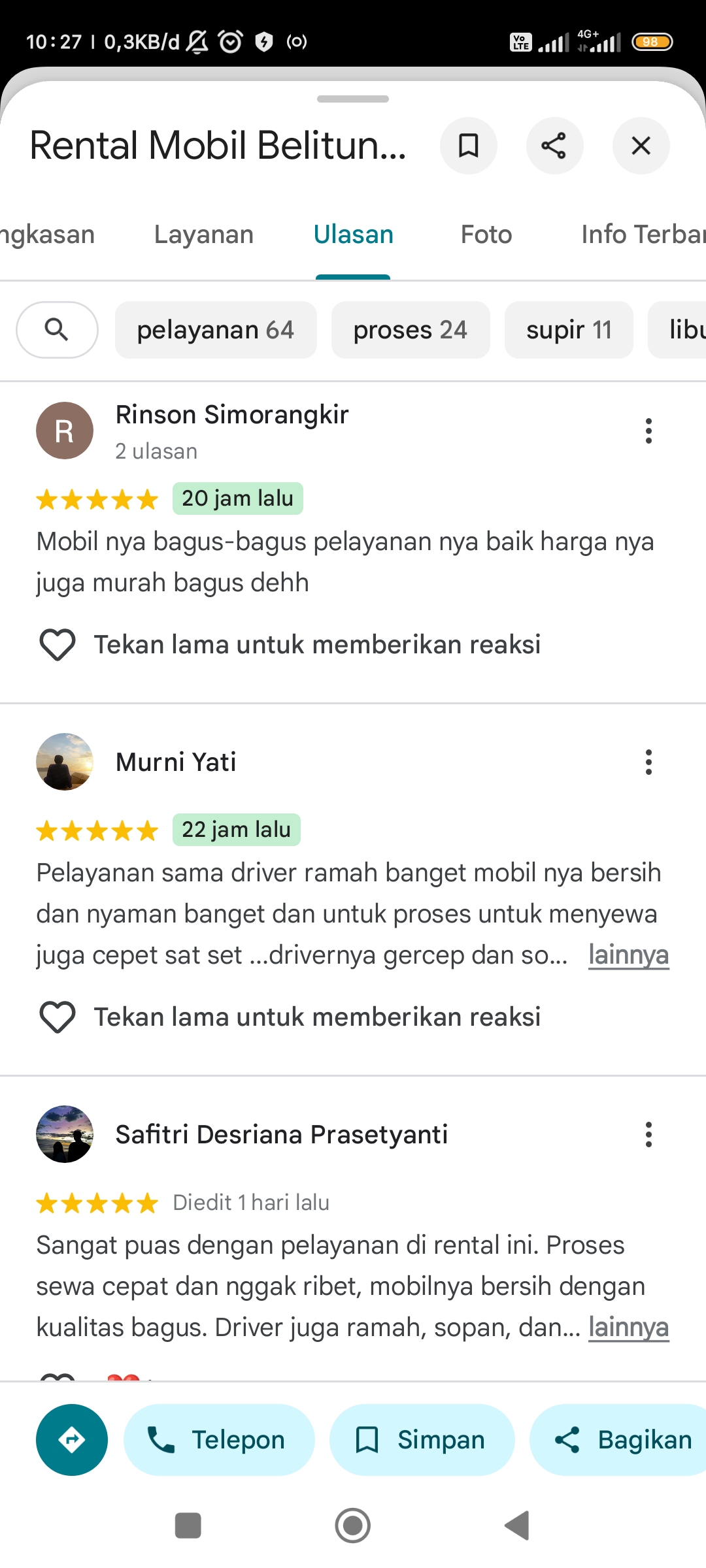Filter reviews by the proses 24 chip
This screenshot has width=706, height=1568.
[411, 330]
